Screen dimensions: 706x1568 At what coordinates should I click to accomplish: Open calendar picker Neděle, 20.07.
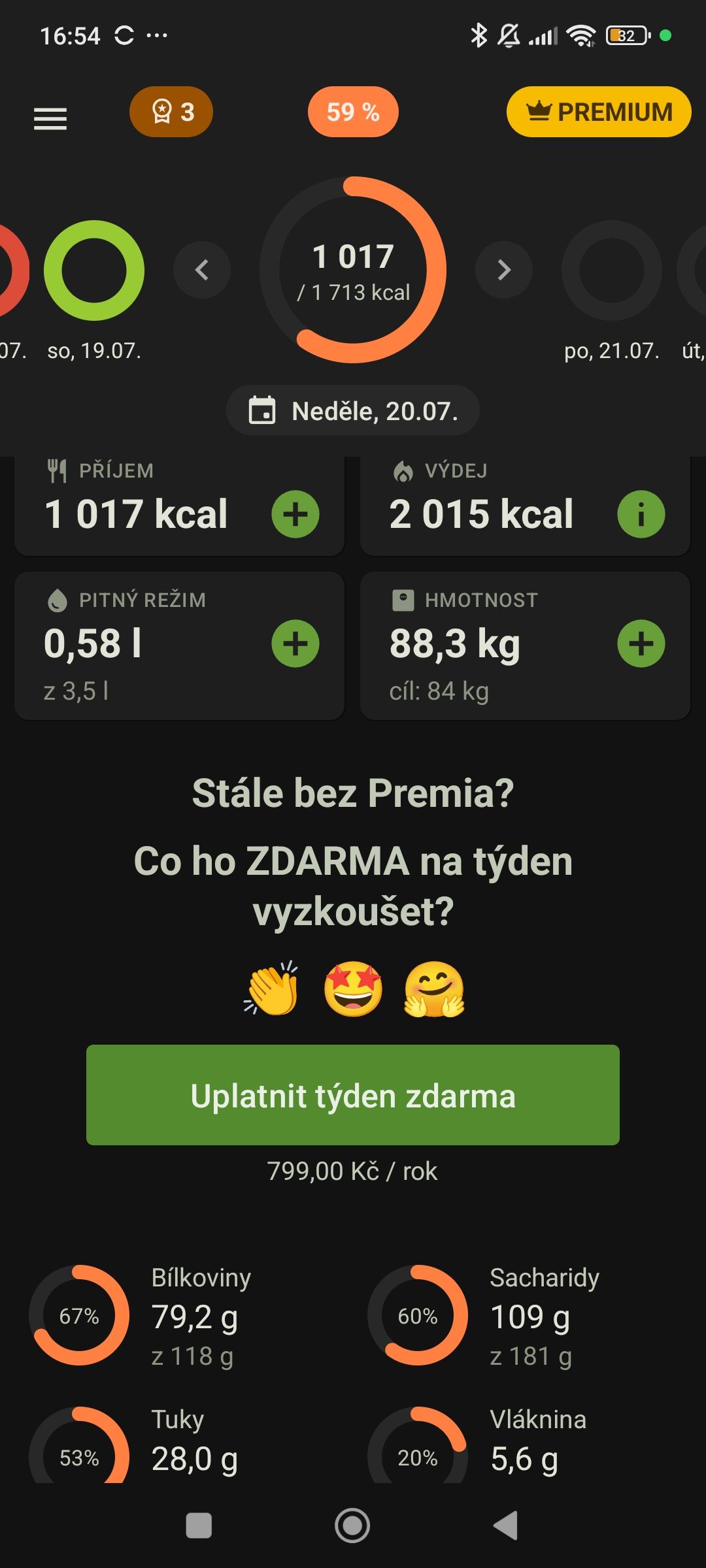pos(353,411)
